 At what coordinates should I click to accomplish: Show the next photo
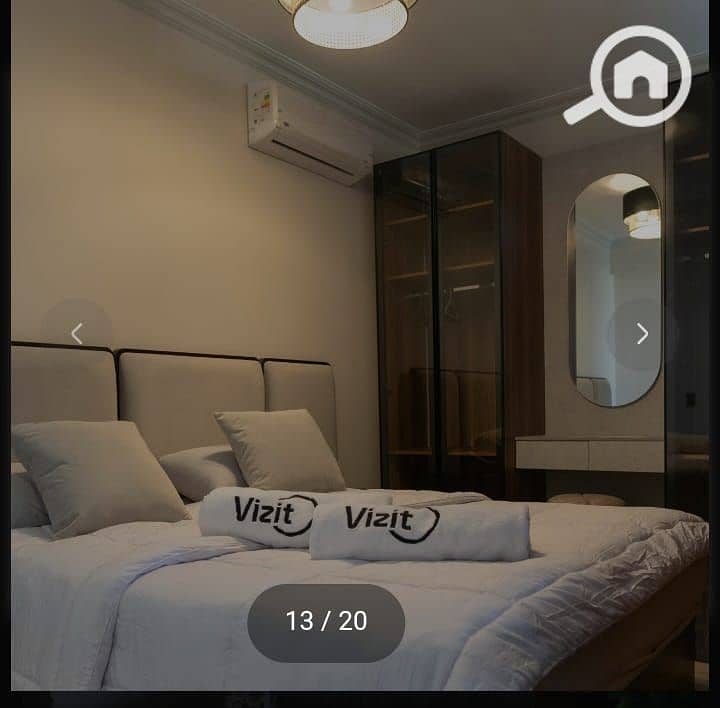coord(642,334)
